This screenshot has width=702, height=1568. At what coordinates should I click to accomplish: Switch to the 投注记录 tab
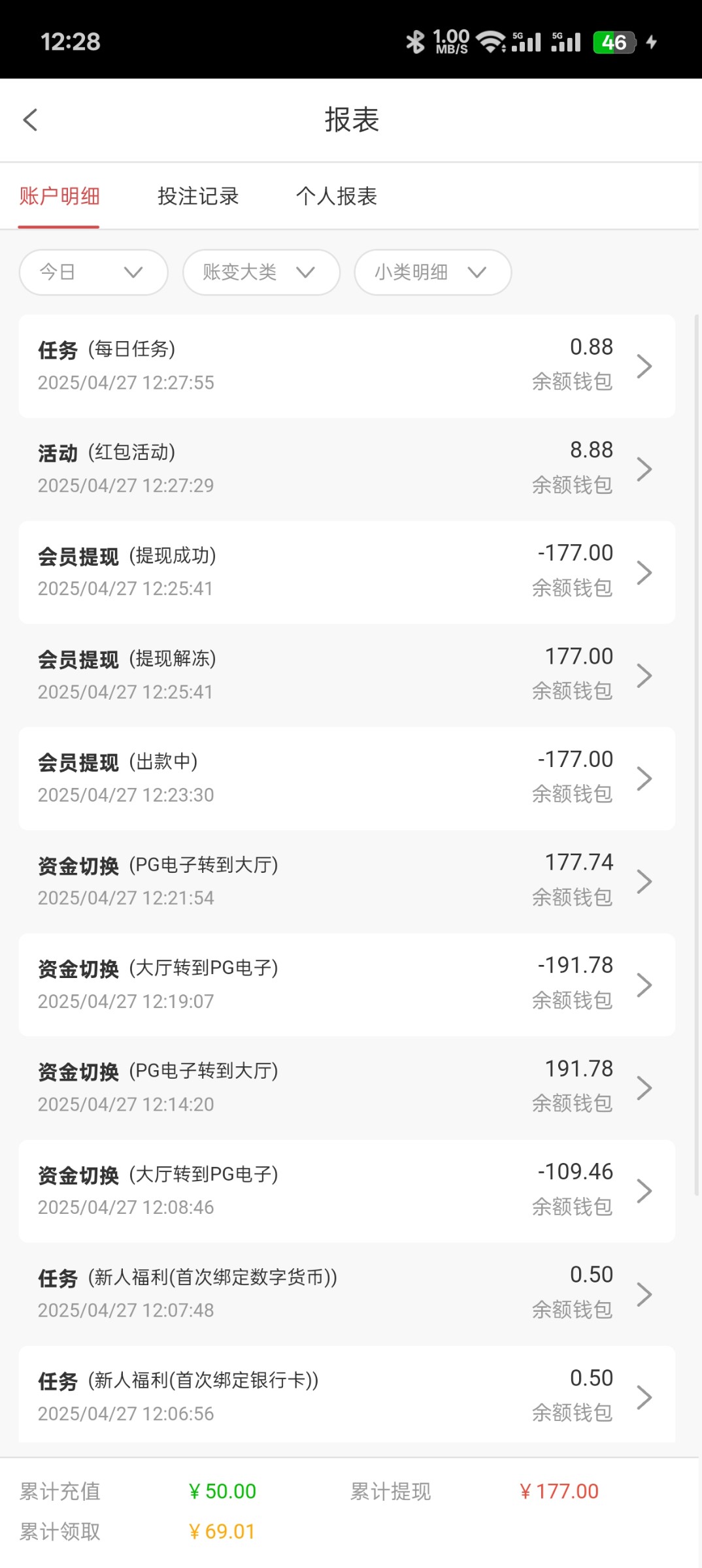(x=198, y=196)
